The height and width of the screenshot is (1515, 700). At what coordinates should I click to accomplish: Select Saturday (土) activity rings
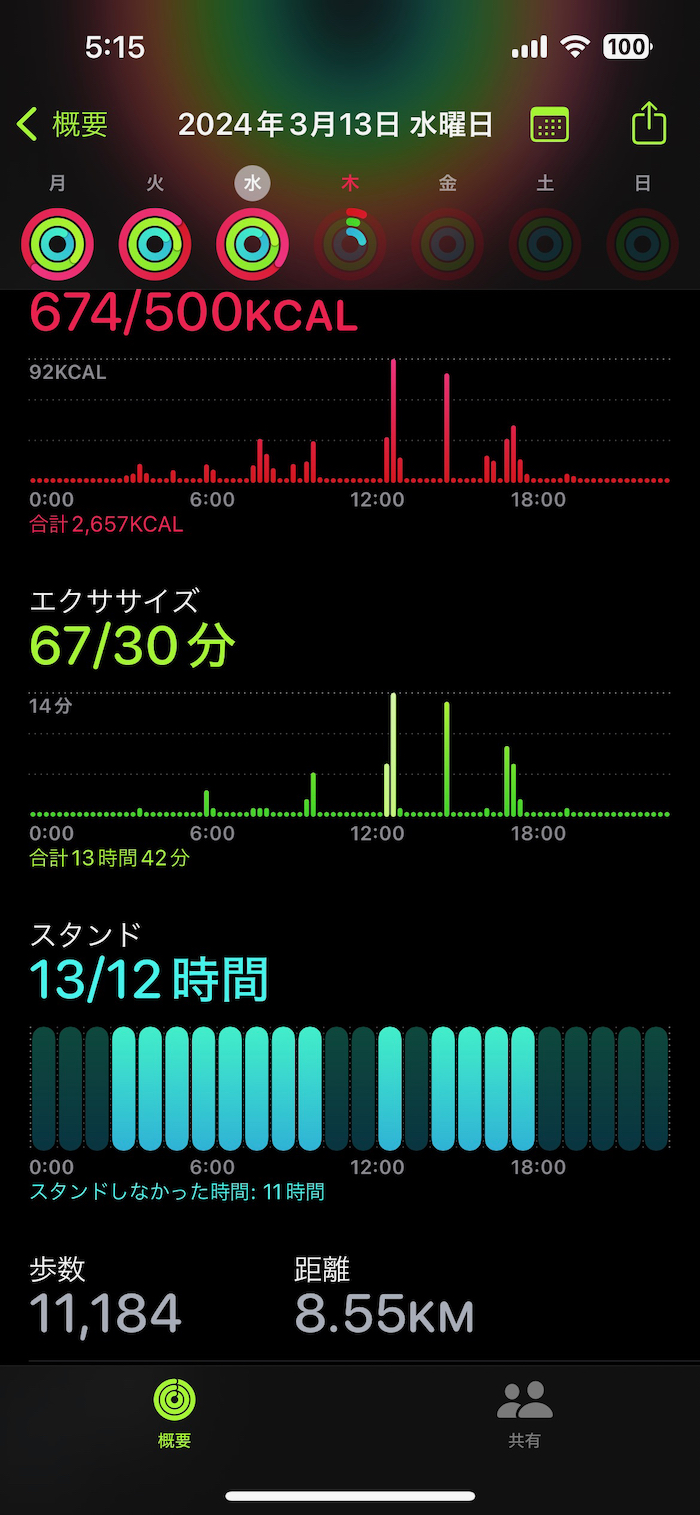coord(545,243)
